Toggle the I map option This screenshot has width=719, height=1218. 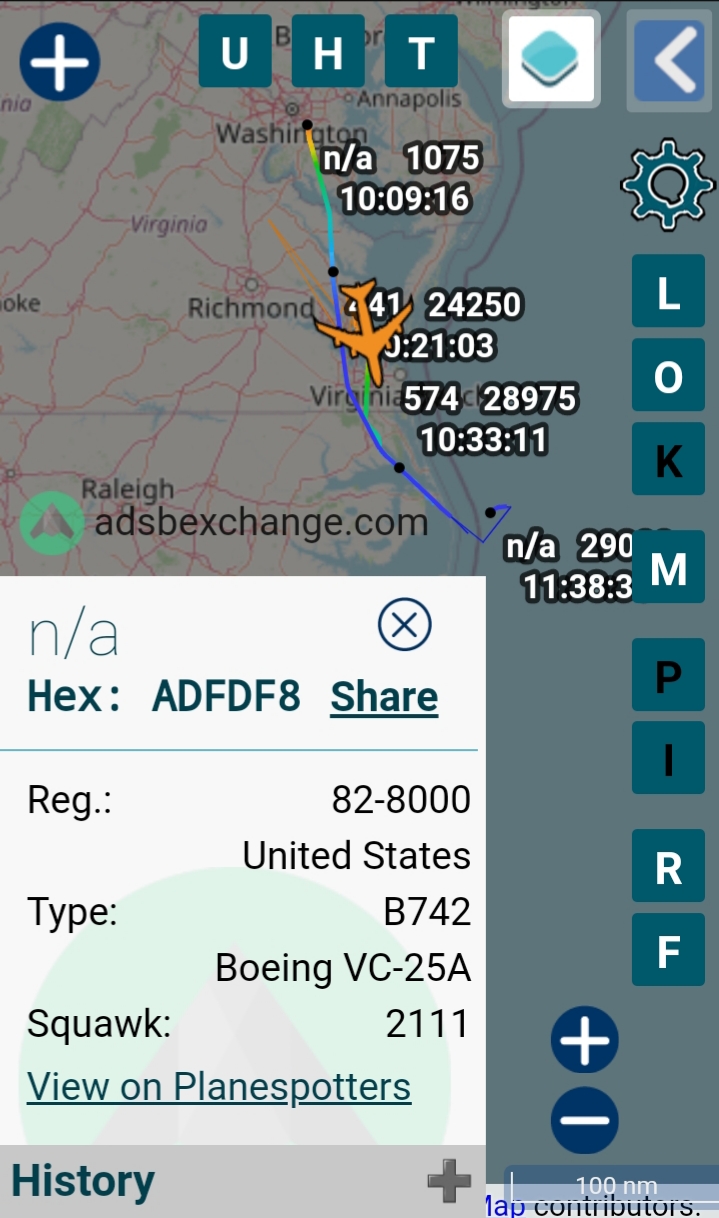(x=668, y=758)
